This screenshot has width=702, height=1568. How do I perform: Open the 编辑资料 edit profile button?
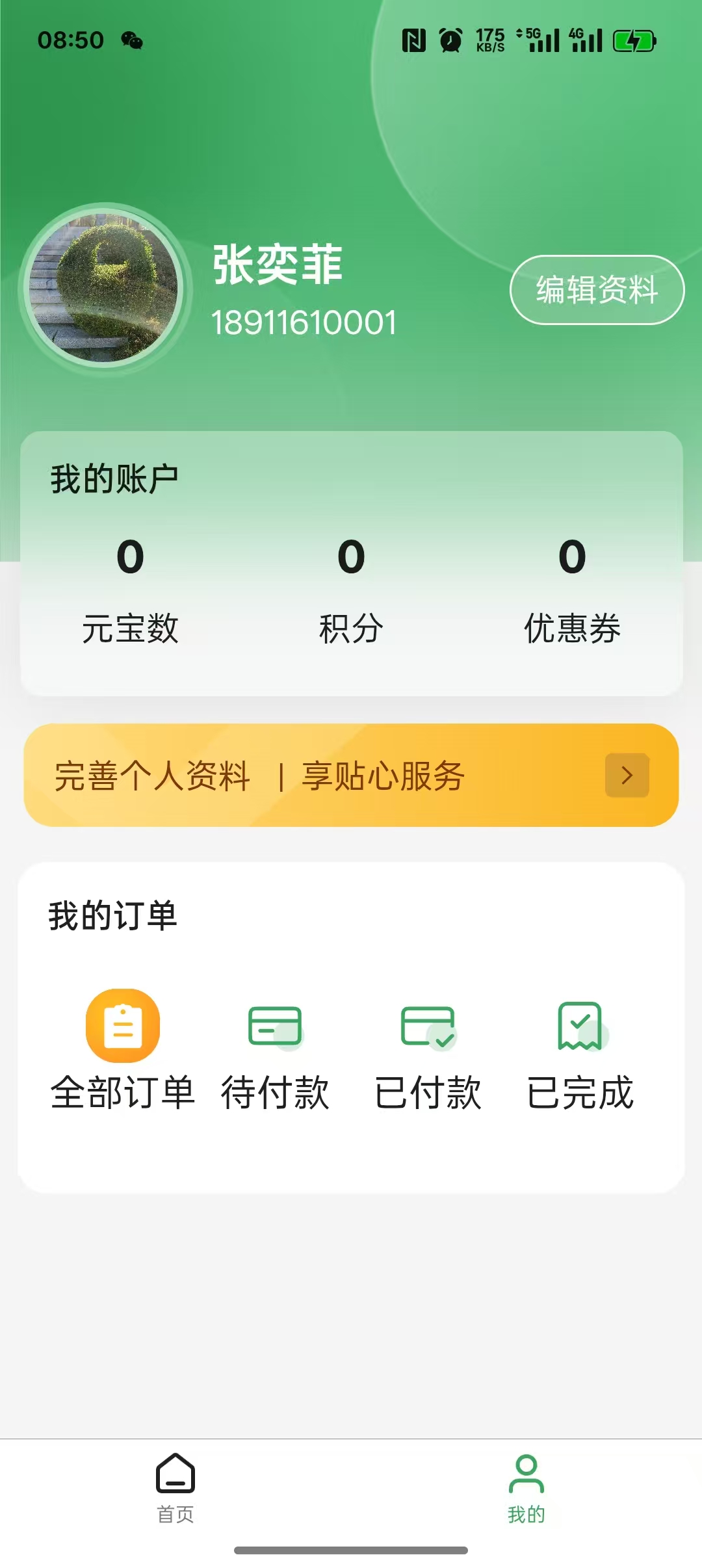click(x=596, y=292)
